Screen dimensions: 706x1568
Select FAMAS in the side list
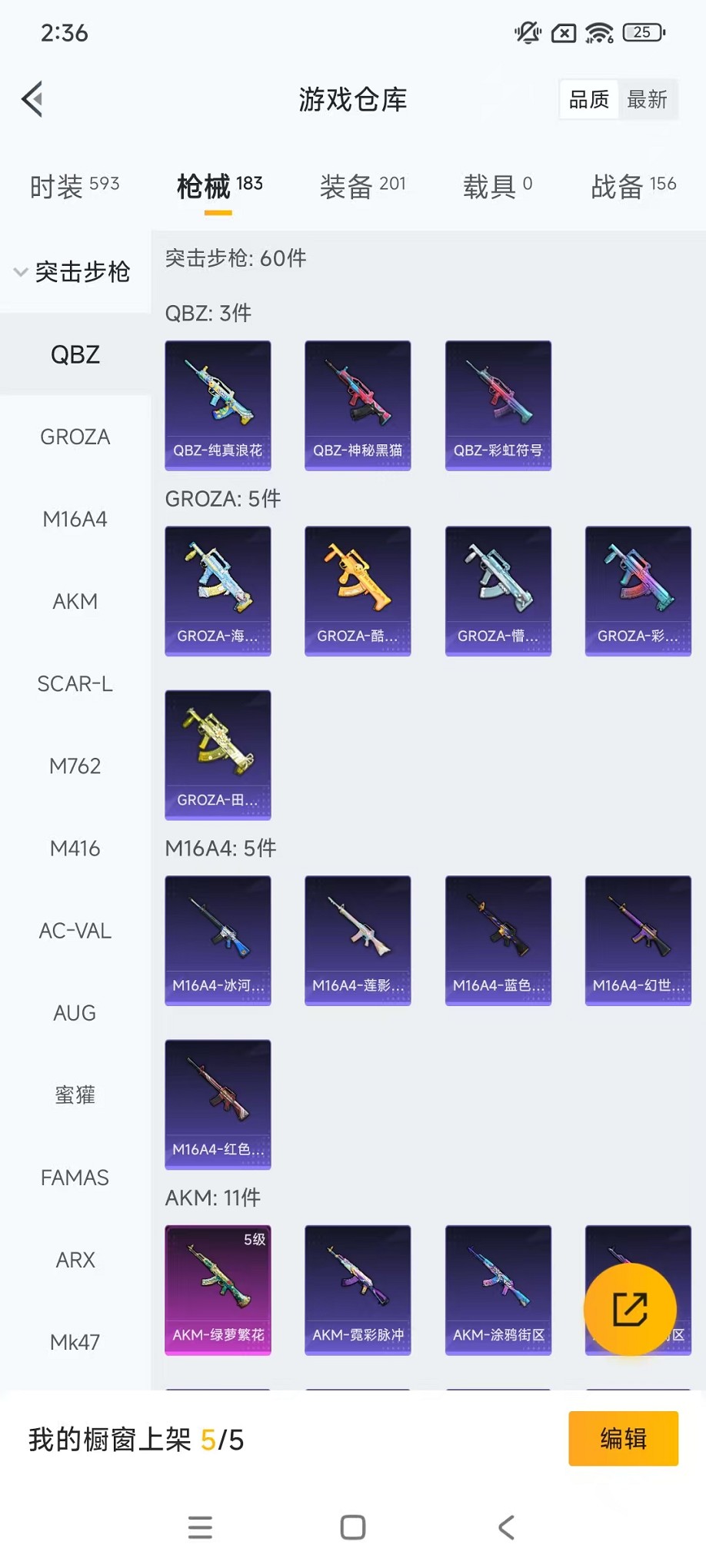pos(75,1178)
